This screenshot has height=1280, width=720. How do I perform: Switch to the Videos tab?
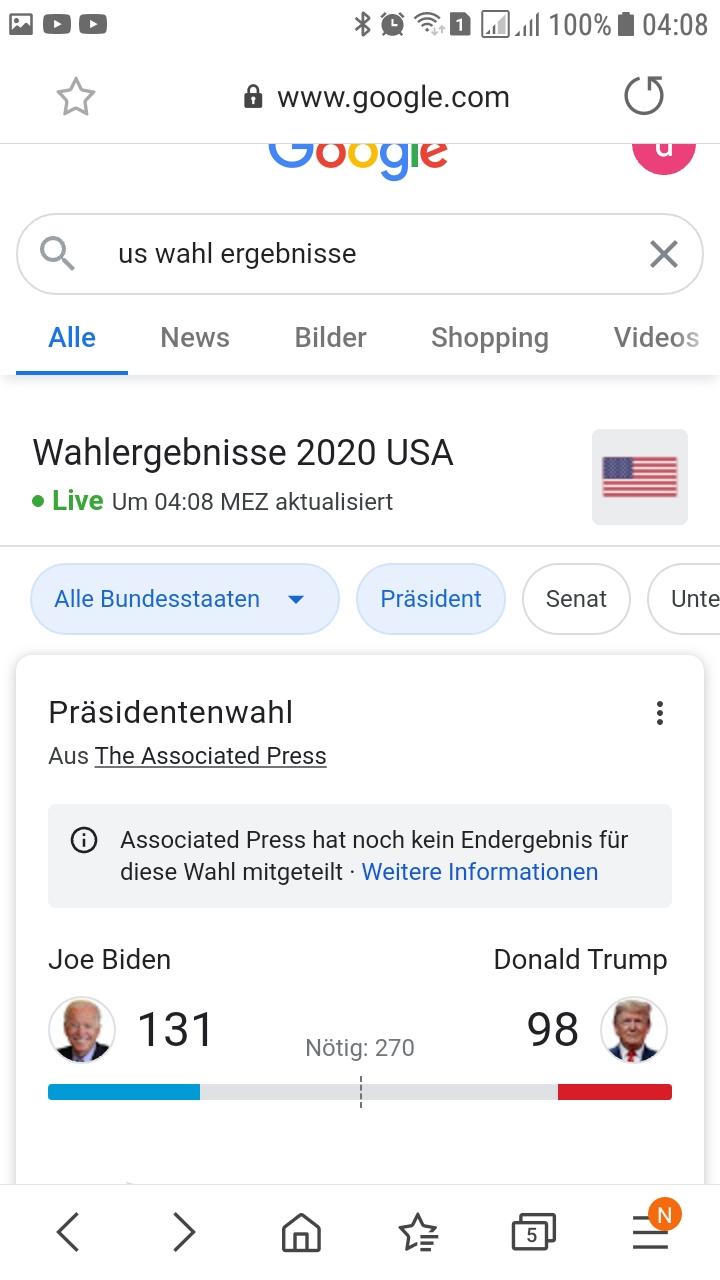pos(656,338)
